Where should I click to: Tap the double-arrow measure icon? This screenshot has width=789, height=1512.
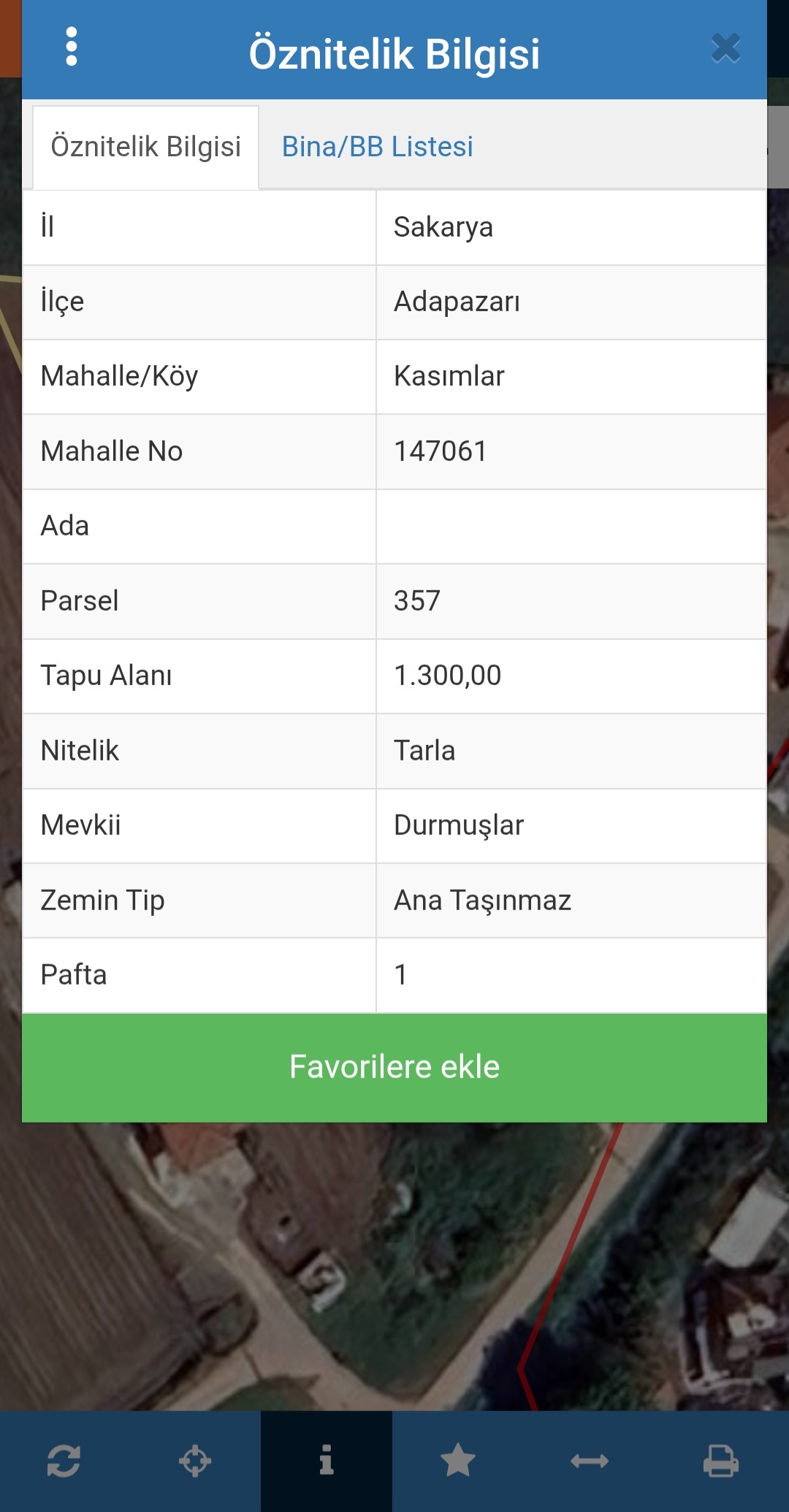tap(590, 1461)
